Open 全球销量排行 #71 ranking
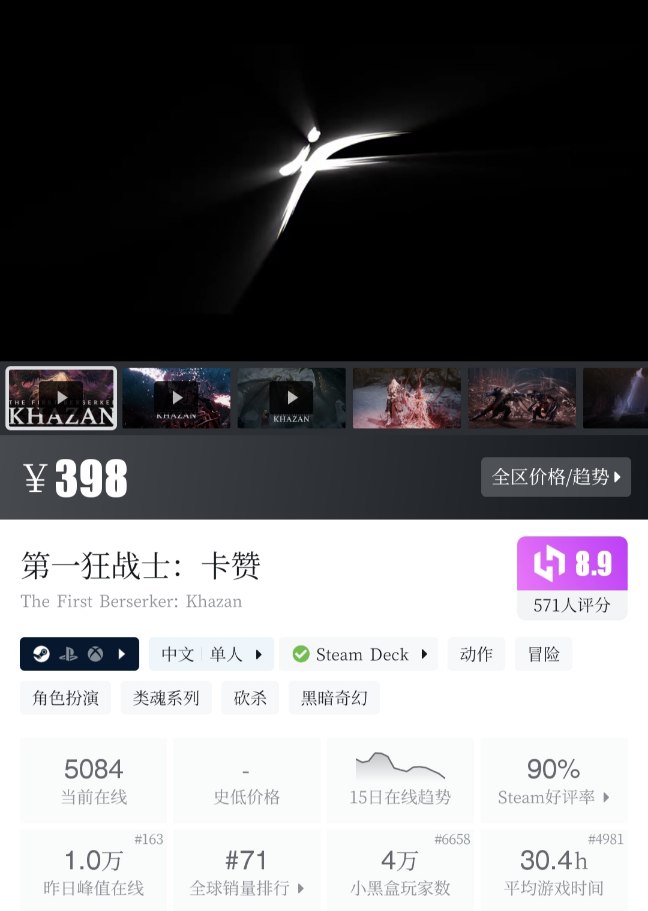The image size is (648, 911). tap(246, 871)
